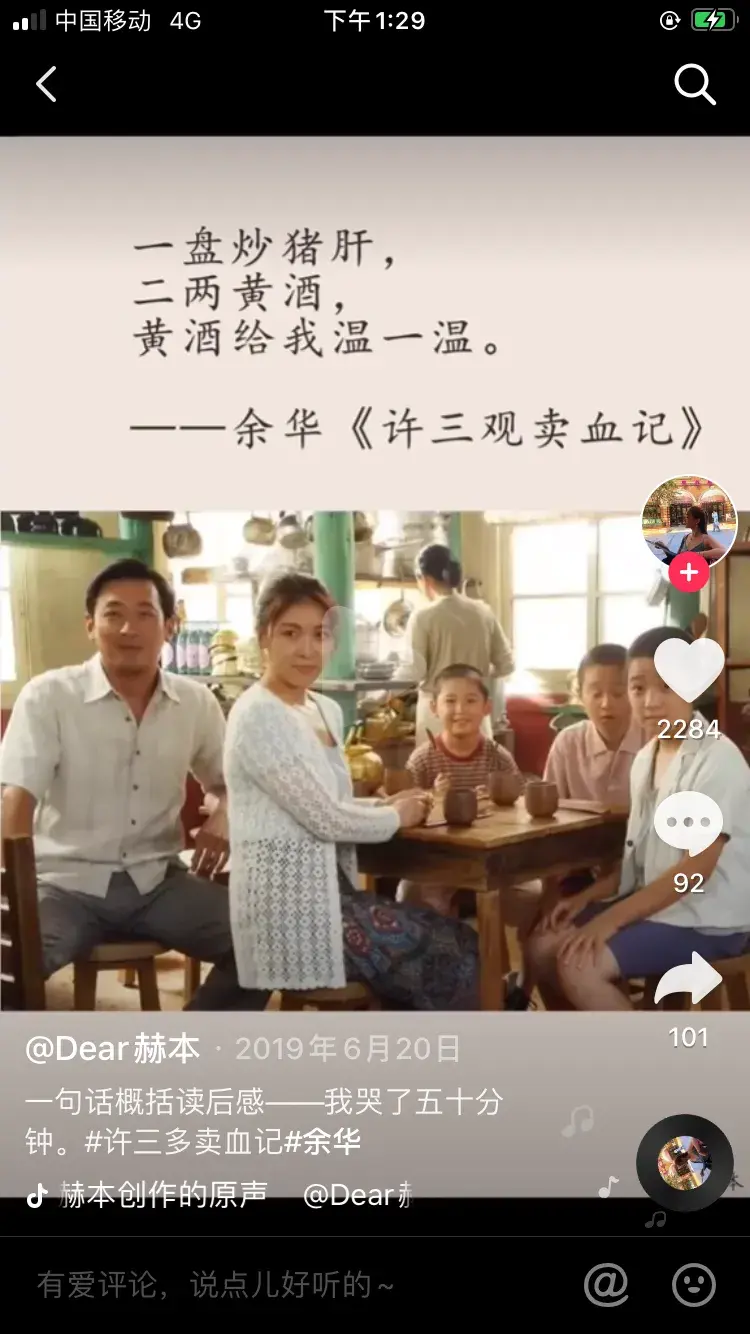
Task: Open the spinning music disc
Action: coord(684,1162)
